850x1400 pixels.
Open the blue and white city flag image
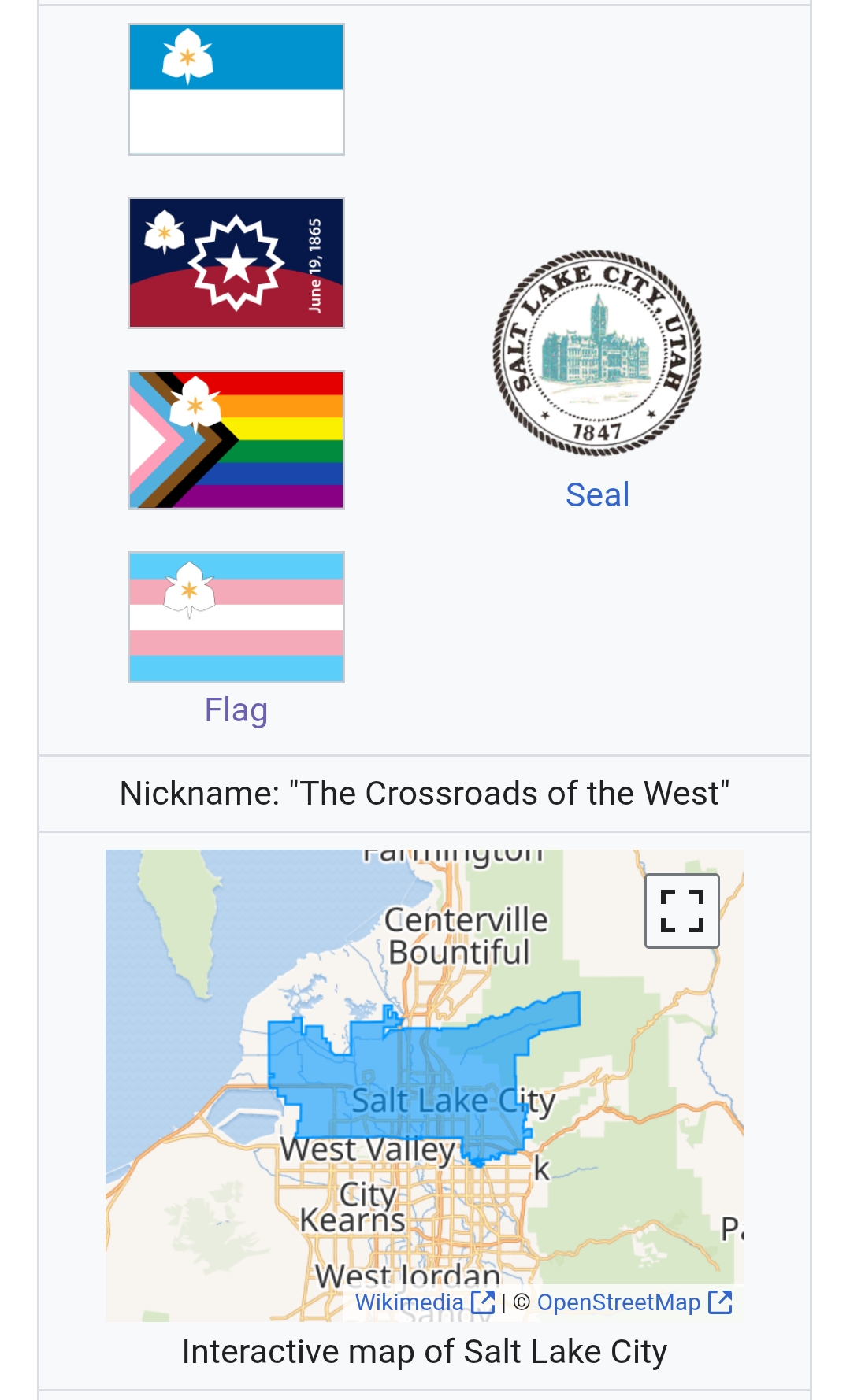click(236, 90)
